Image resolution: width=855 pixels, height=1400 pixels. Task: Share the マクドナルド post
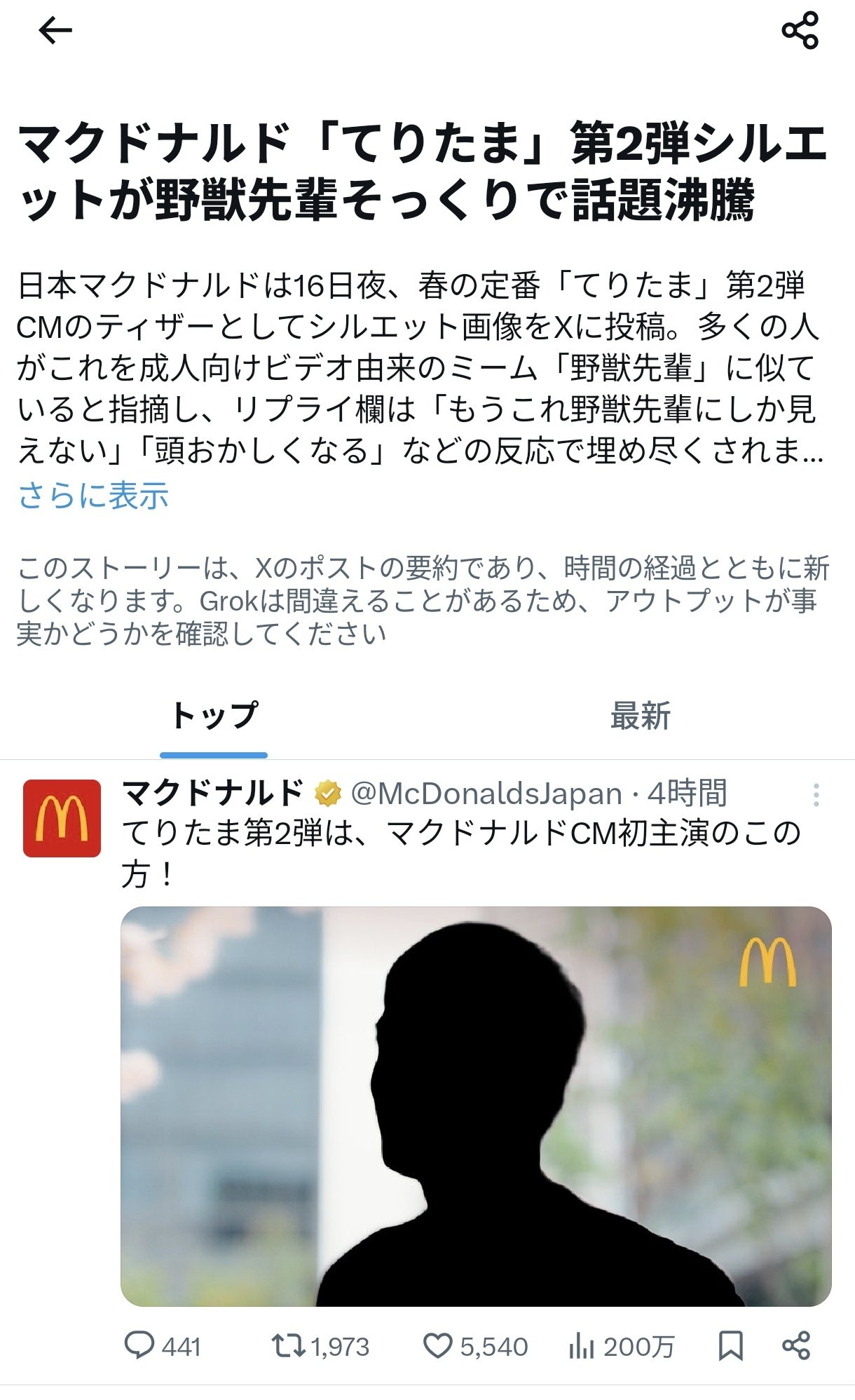pyautogui.click(x=796, y=1345)
